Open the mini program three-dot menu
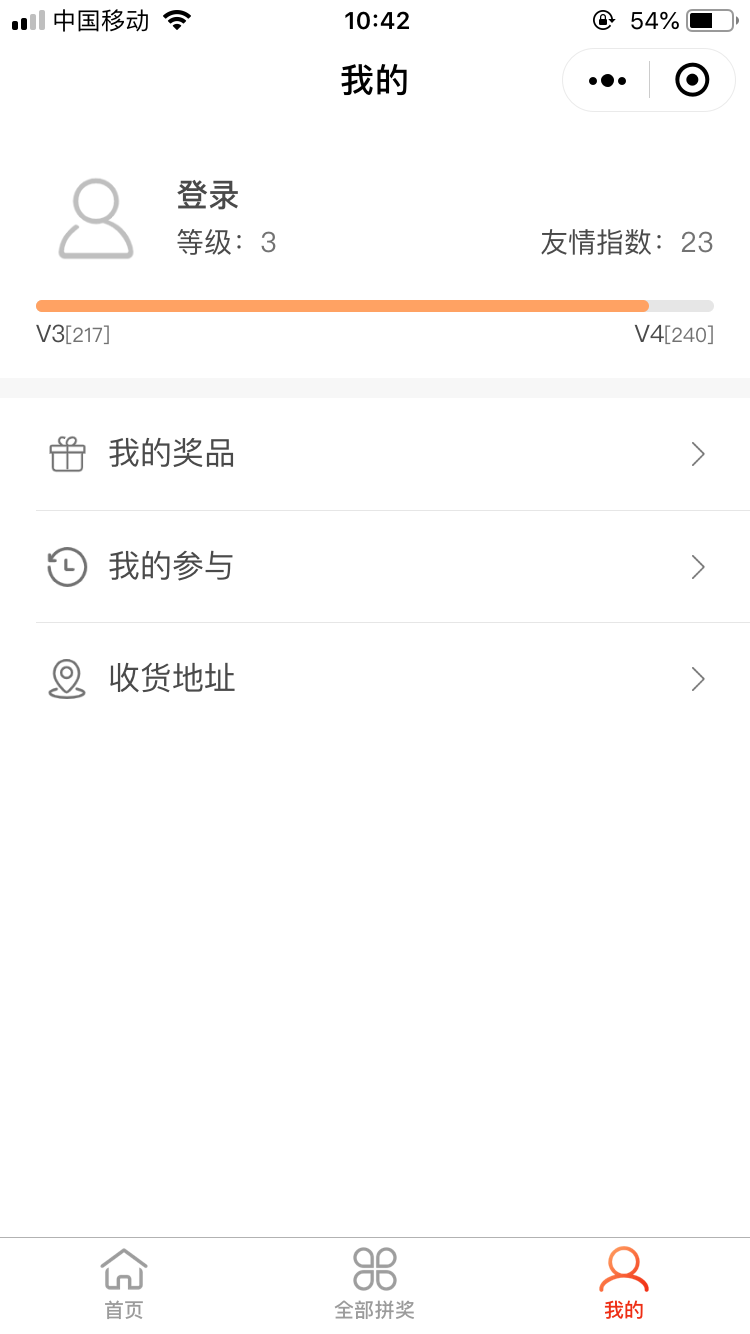Image resolution: width=750 pixels, height=1334 pixels. pos(607,80)
